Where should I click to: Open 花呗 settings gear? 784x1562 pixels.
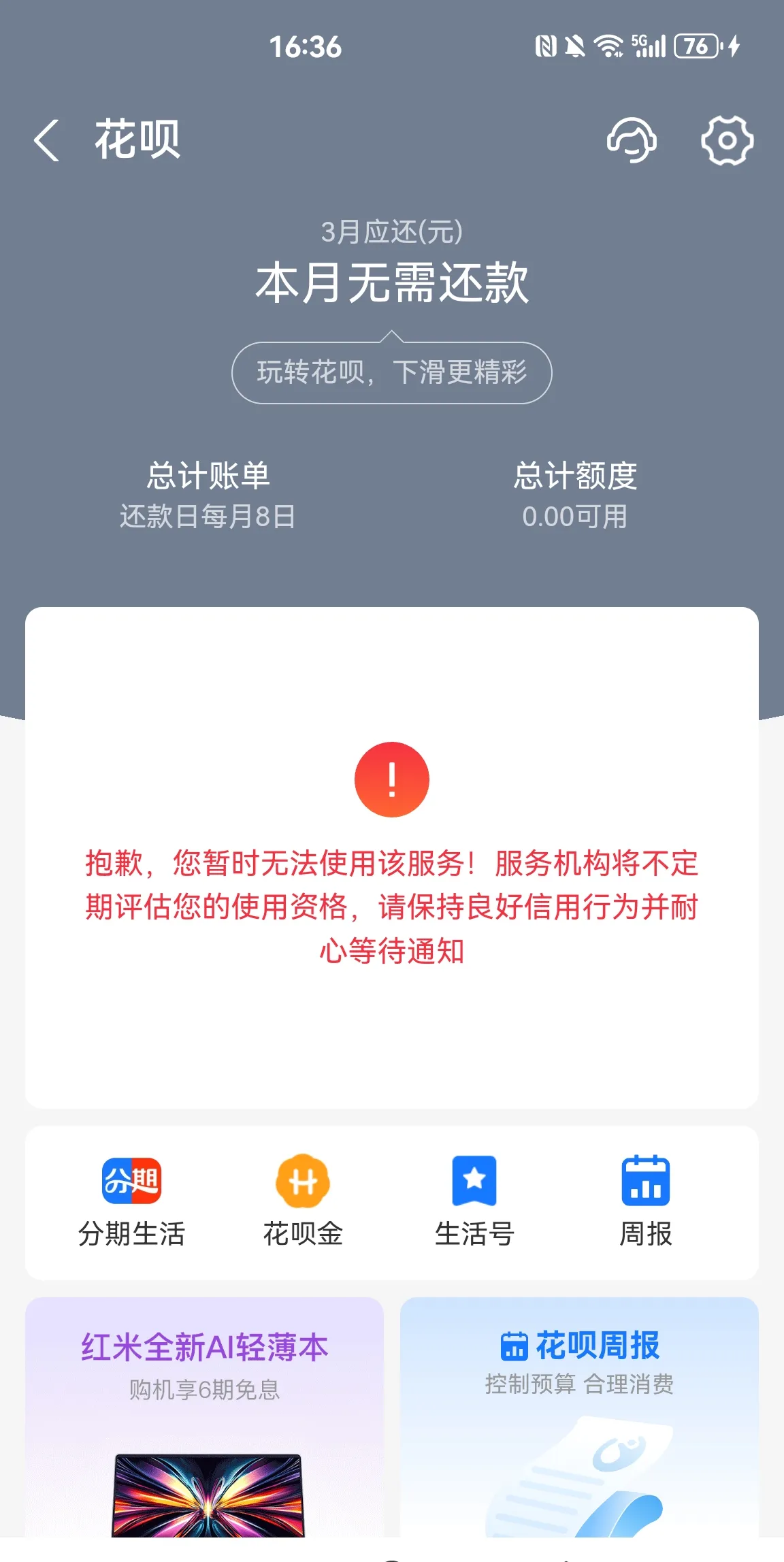(727, 140)
